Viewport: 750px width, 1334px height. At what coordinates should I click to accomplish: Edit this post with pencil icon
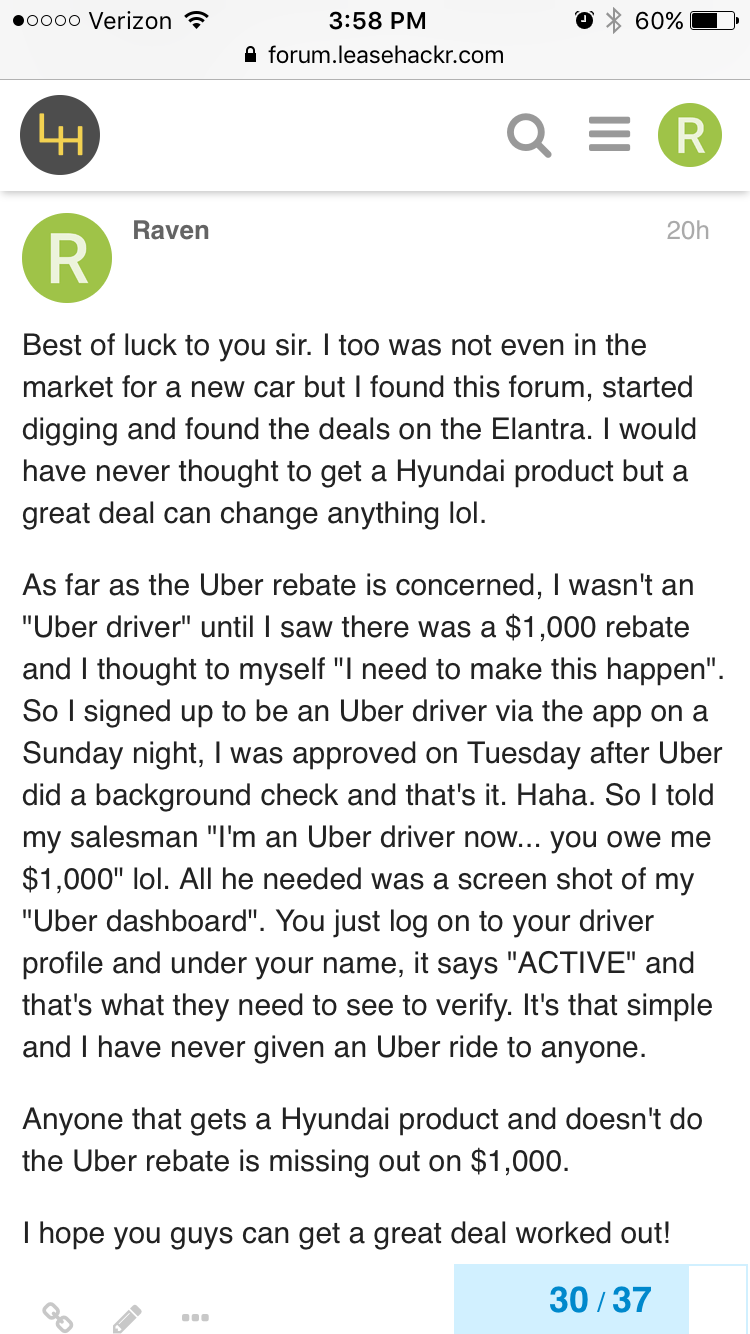[127, 1318]
